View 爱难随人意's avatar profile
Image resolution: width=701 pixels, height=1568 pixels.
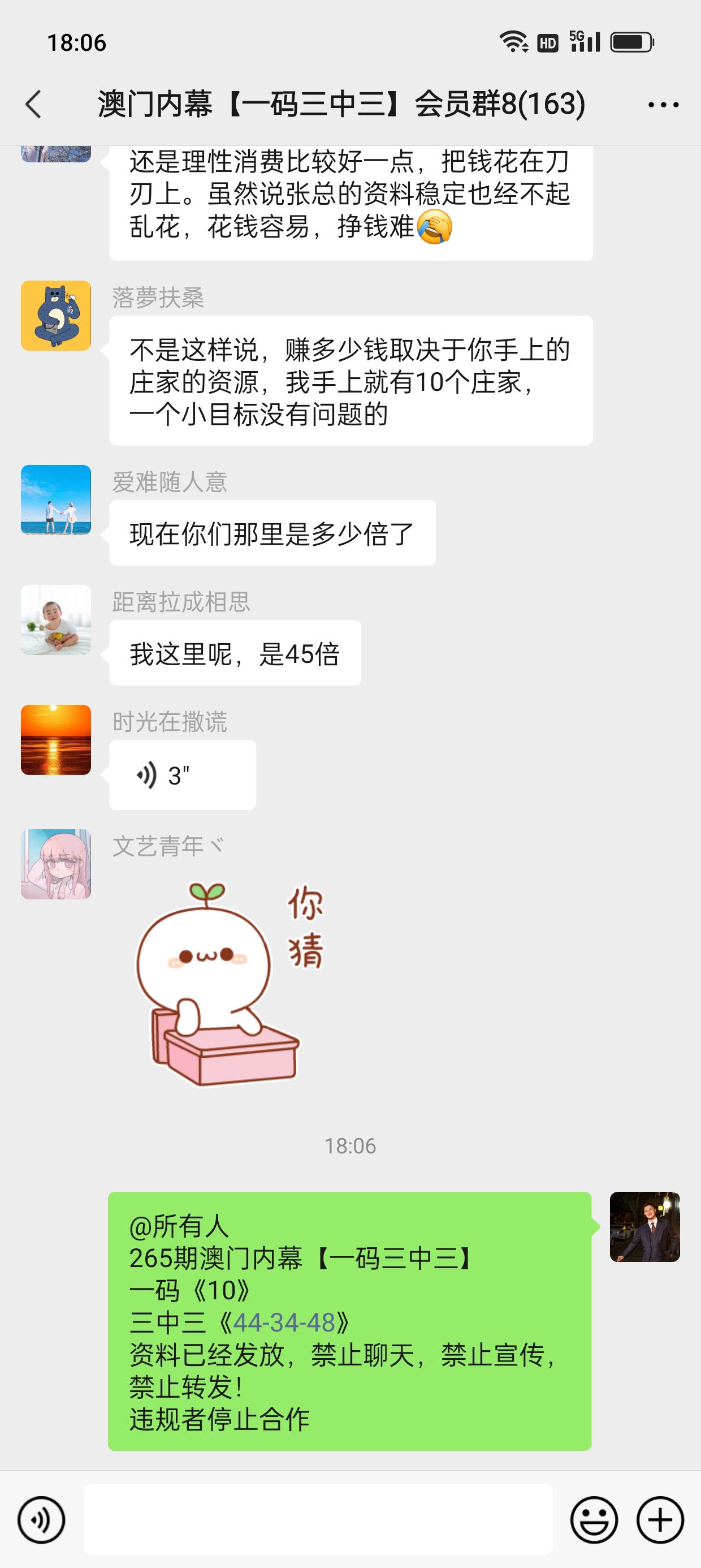(x=56, y=499)
